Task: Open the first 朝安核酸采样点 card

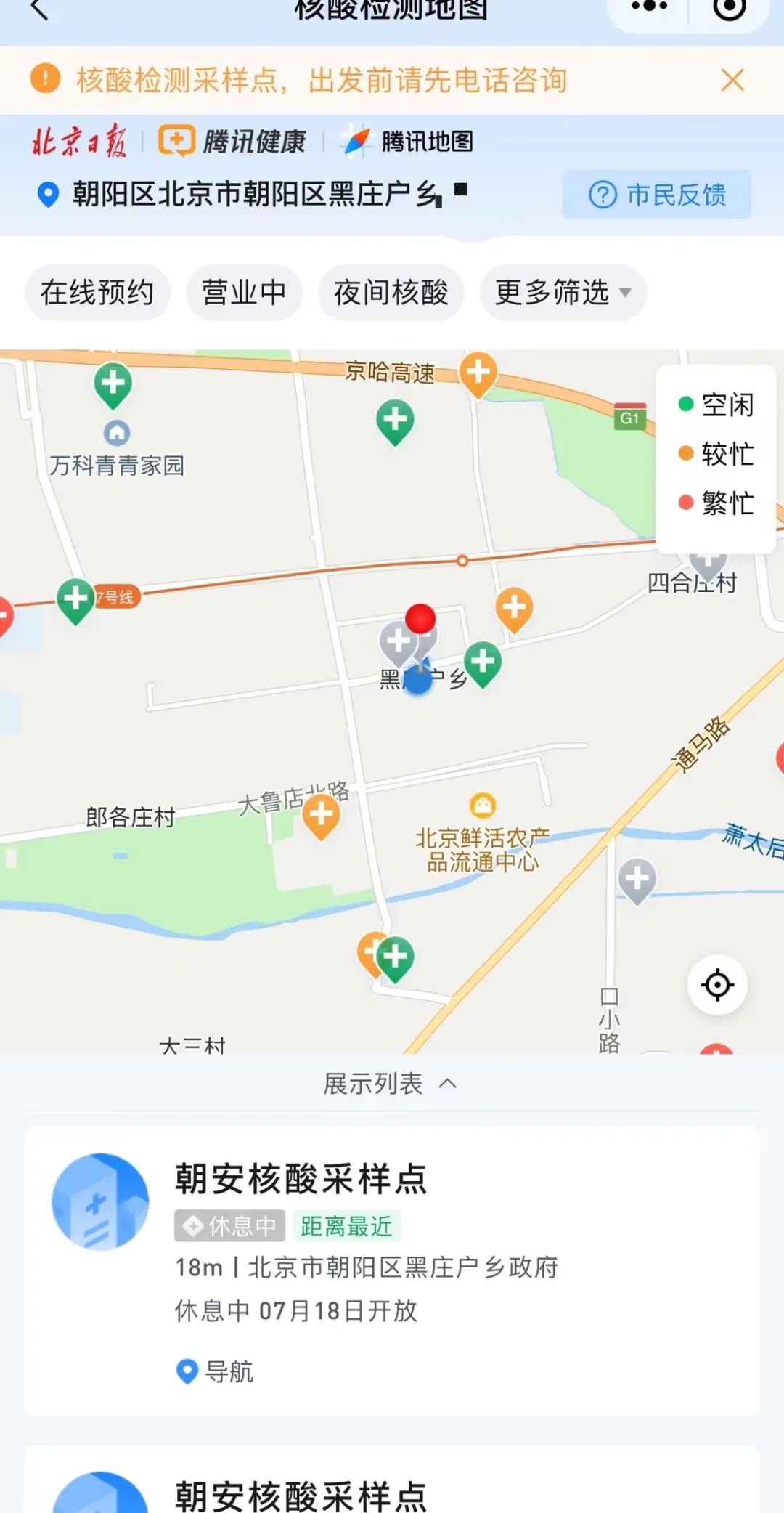Action: tap(392, 1271)
